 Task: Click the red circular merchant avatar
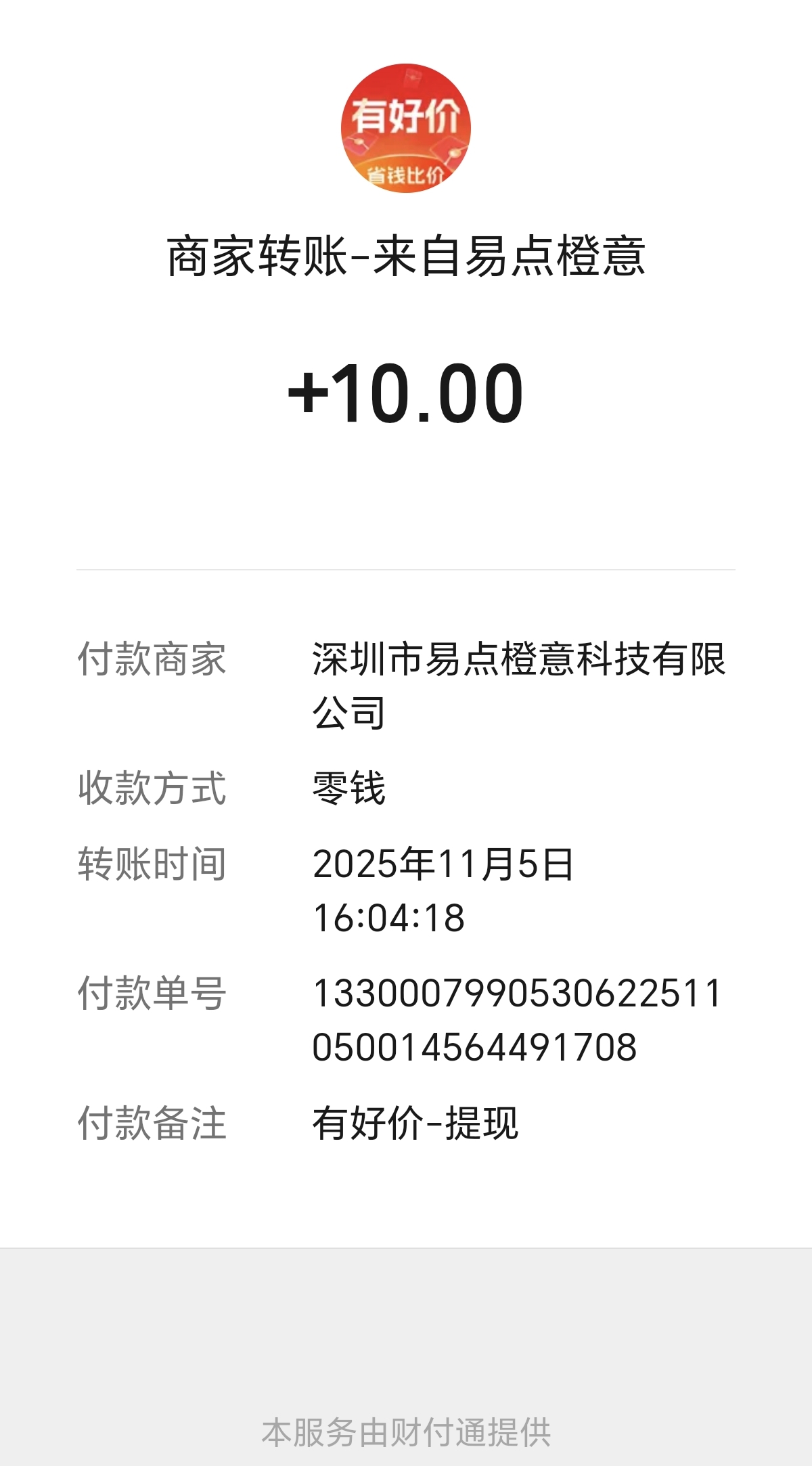(x=405, y=133)
